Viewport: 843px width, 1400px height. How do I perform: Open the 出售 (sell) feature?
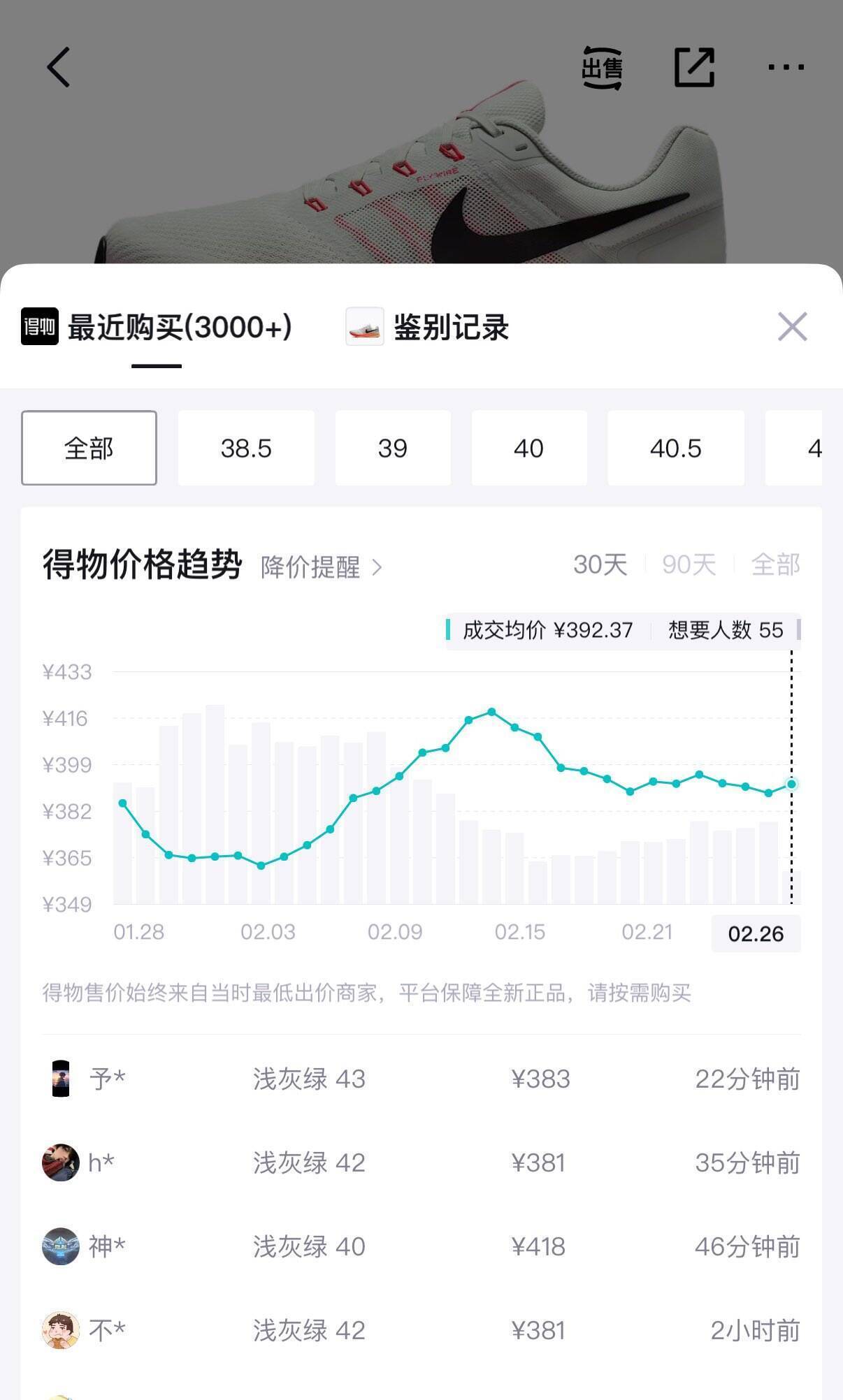(x=602, y=67)
